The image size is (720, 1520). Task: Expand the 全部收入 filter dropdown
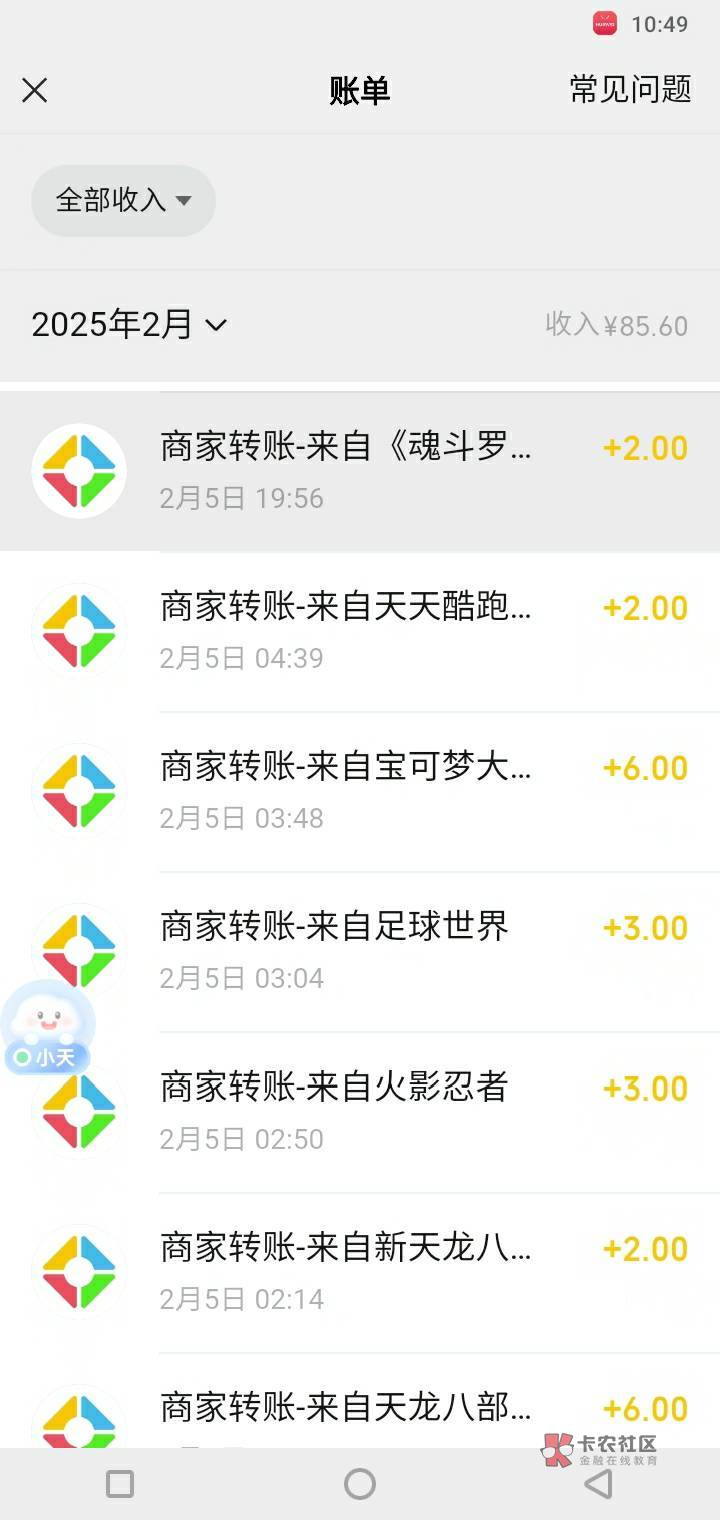coord(123,200)
